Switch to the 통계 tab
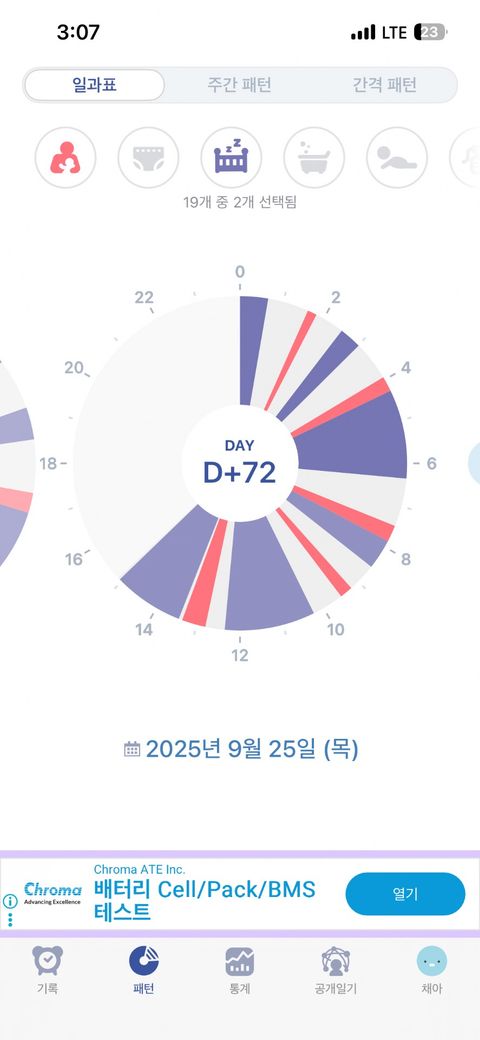This screenshot has width=480, height=1040. [x=239, y=970]
